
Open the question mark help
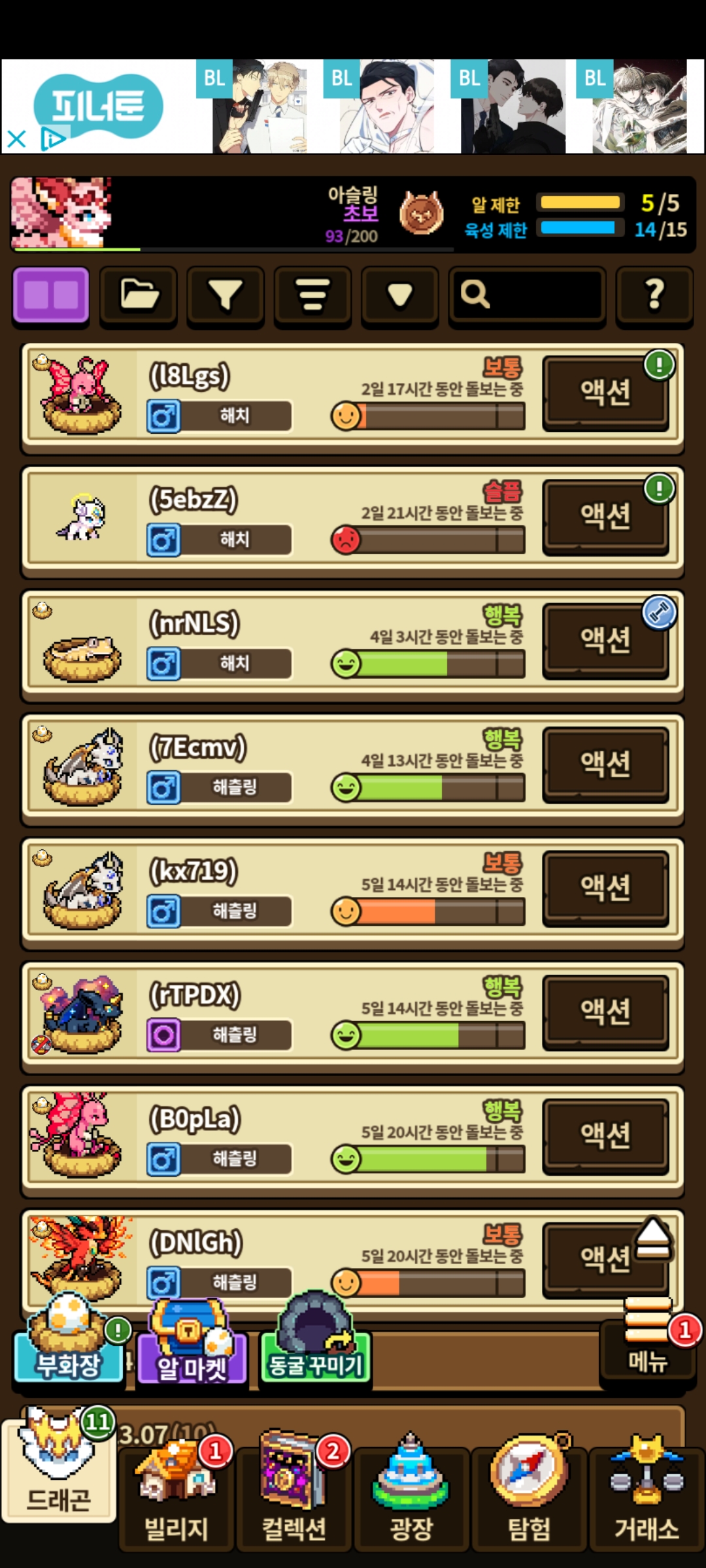pos(654,295)
